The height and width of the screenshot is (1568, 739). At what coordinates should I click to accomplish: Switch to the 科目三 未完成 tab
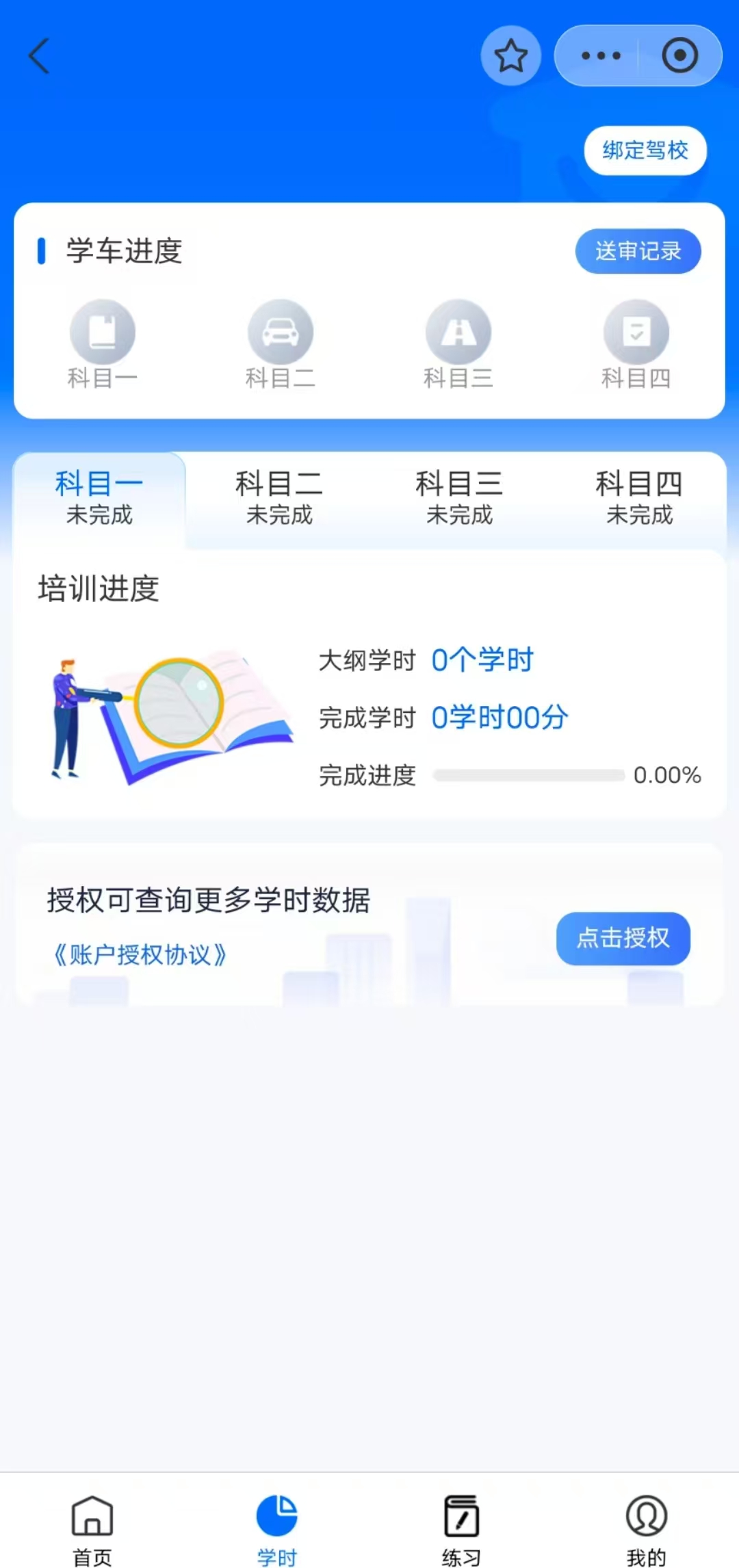459,497
